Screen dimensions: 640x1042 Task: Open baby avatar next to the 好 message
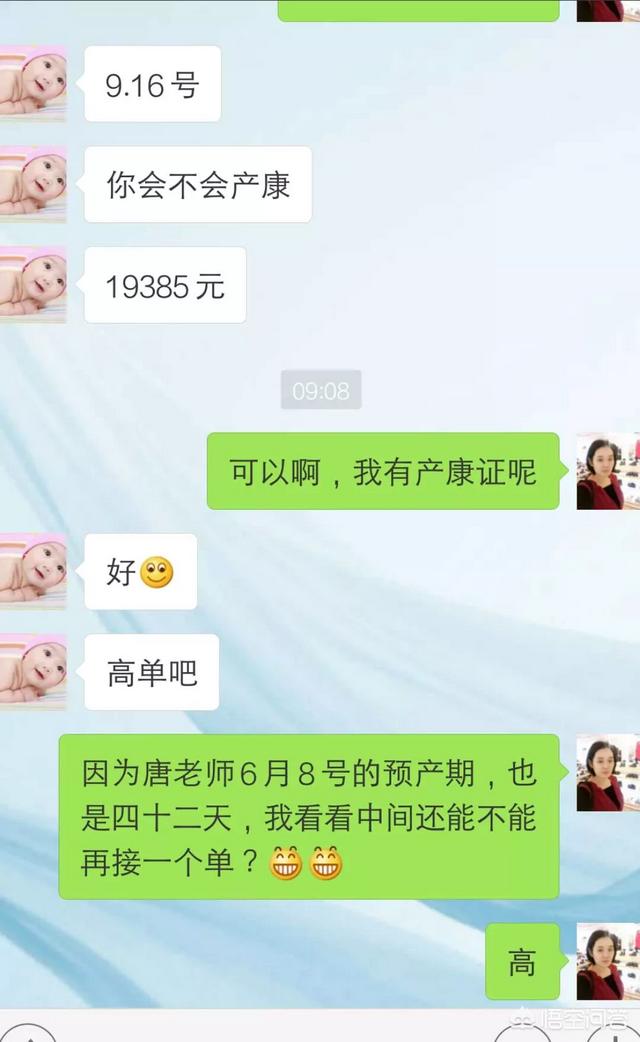click(x=32, y=572)
